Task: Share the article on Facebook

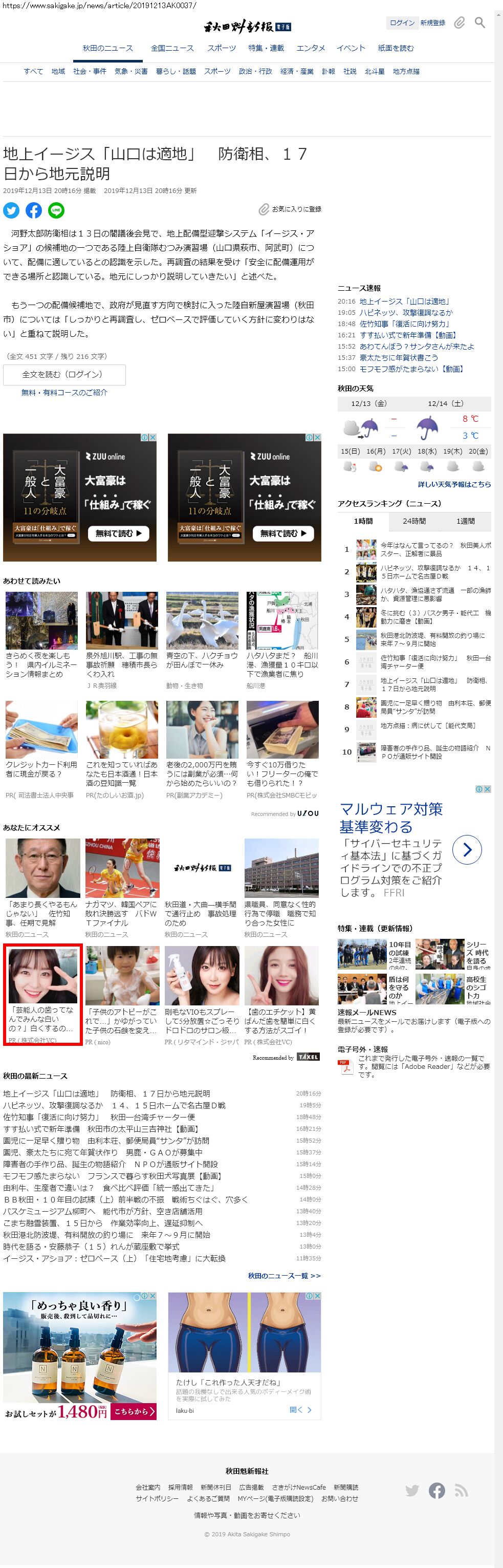Action: coord(34,210)
